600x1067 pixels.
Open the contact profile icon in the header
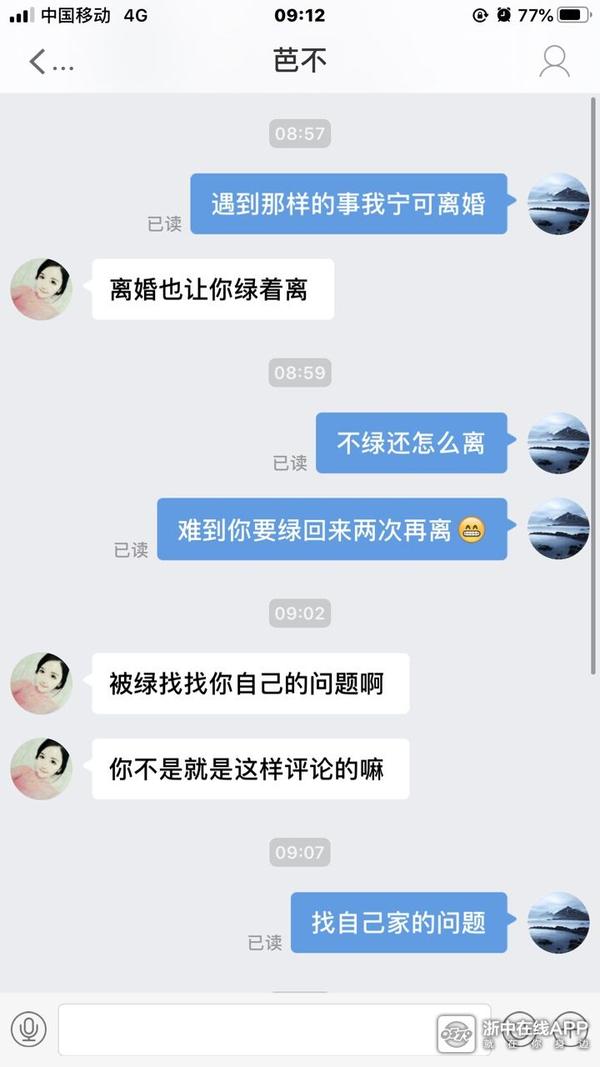554,62
